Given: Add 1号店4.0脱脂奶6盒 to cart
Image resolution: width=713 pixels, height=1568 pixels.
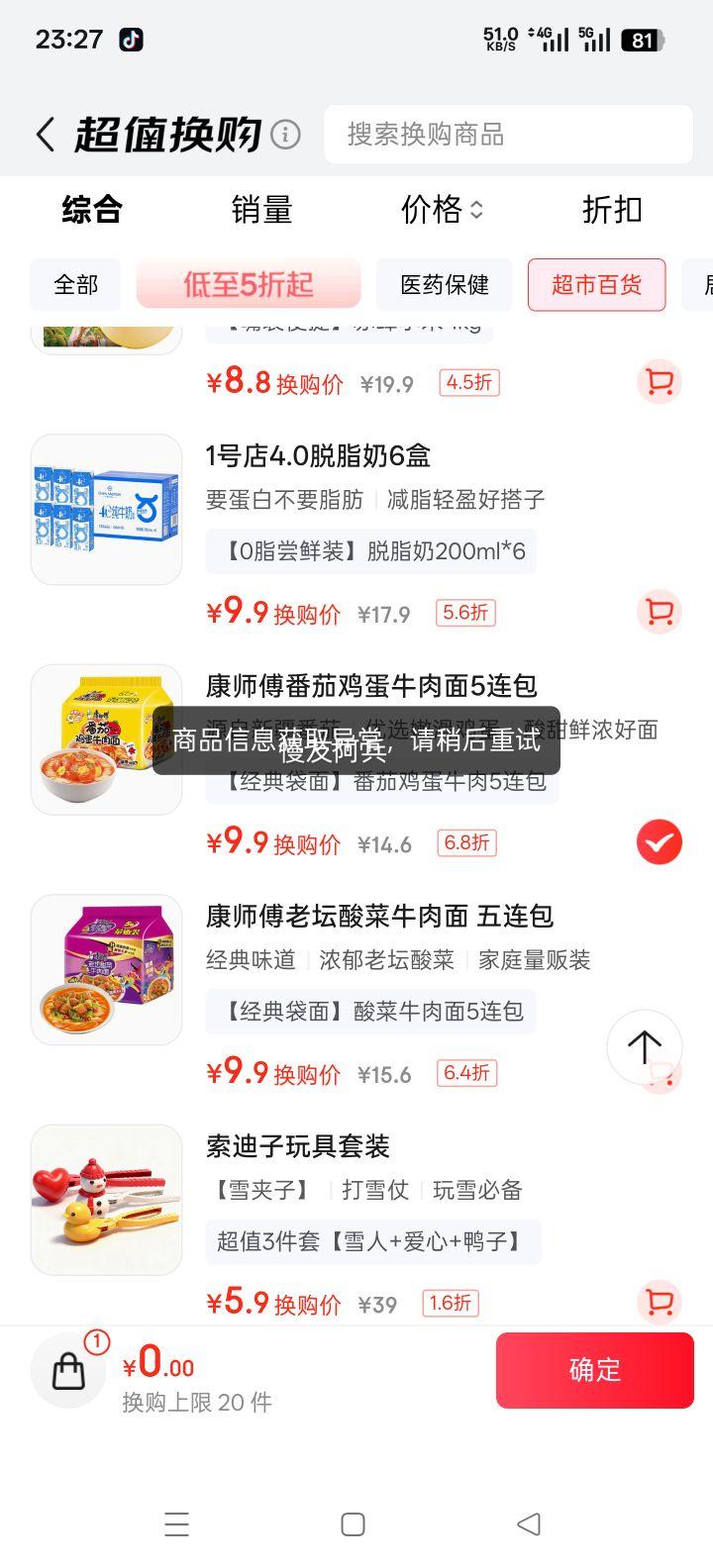Looking at the screenshot, I should click(x=659, y=612).
